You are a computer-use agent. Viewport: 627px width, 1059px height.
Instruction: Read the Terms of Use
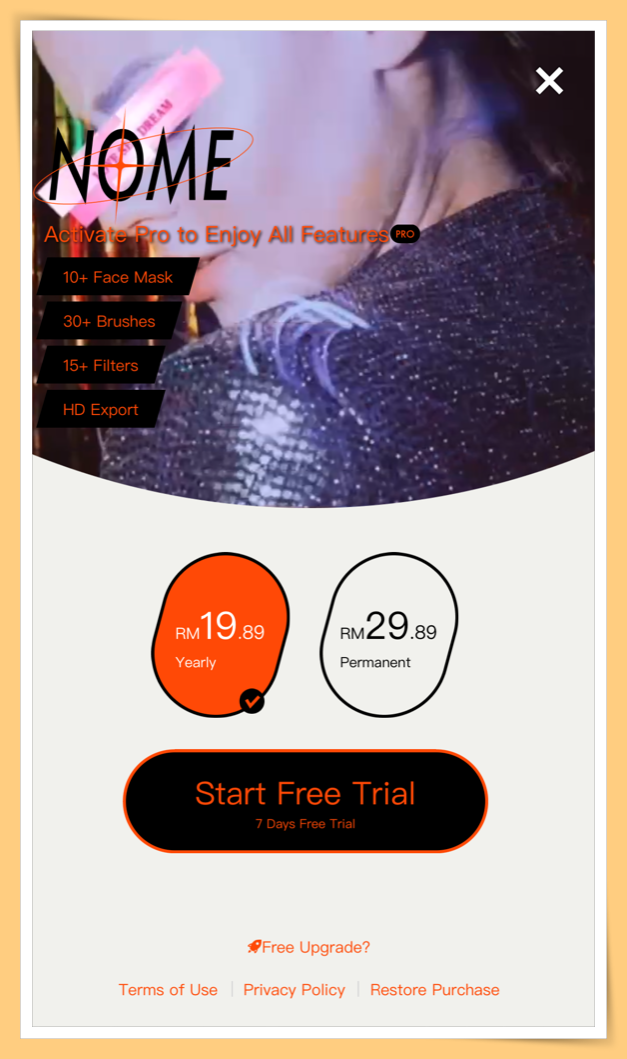coord(168,989)
